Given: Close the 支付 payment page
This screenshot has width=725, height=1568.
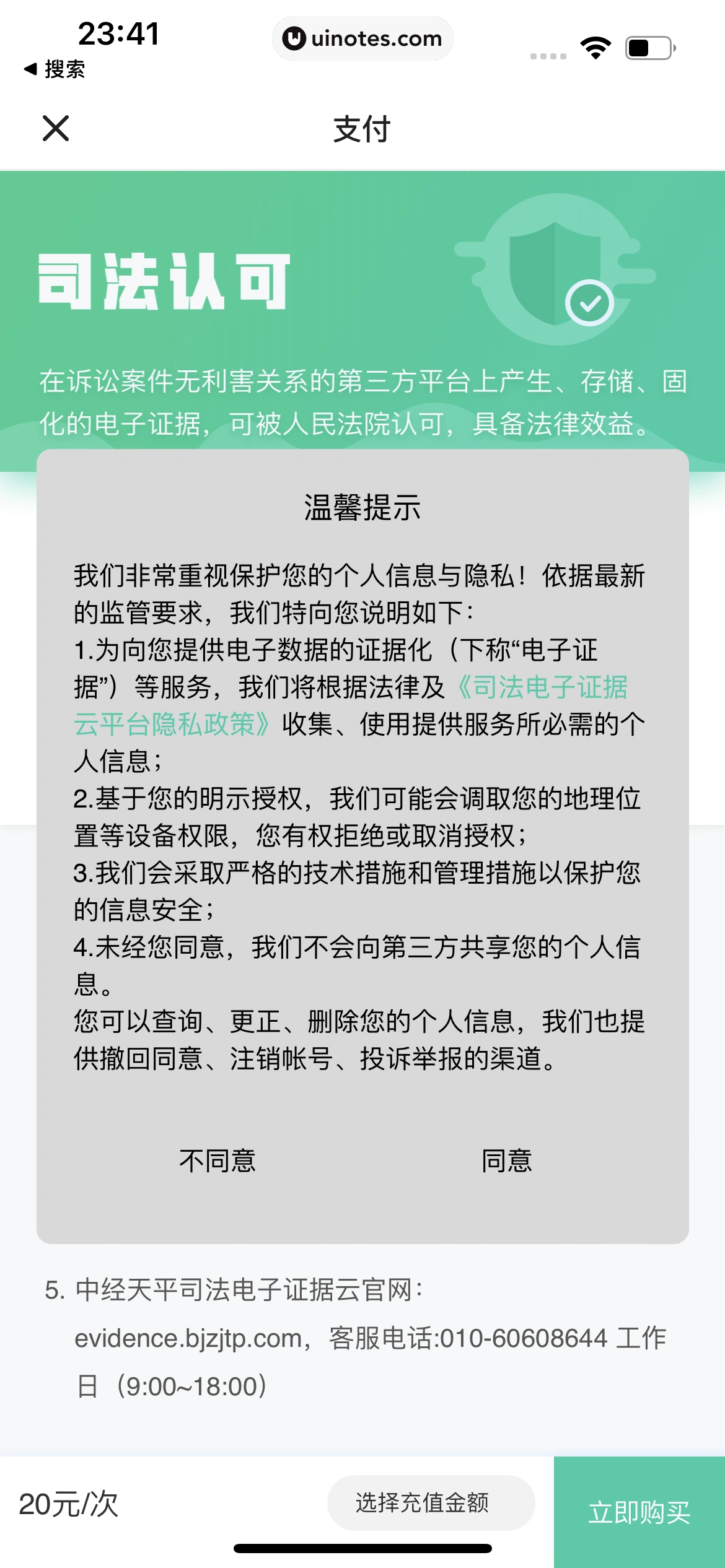Looking at the screenshot, I should pyautogui.click(x=56, y=129).
